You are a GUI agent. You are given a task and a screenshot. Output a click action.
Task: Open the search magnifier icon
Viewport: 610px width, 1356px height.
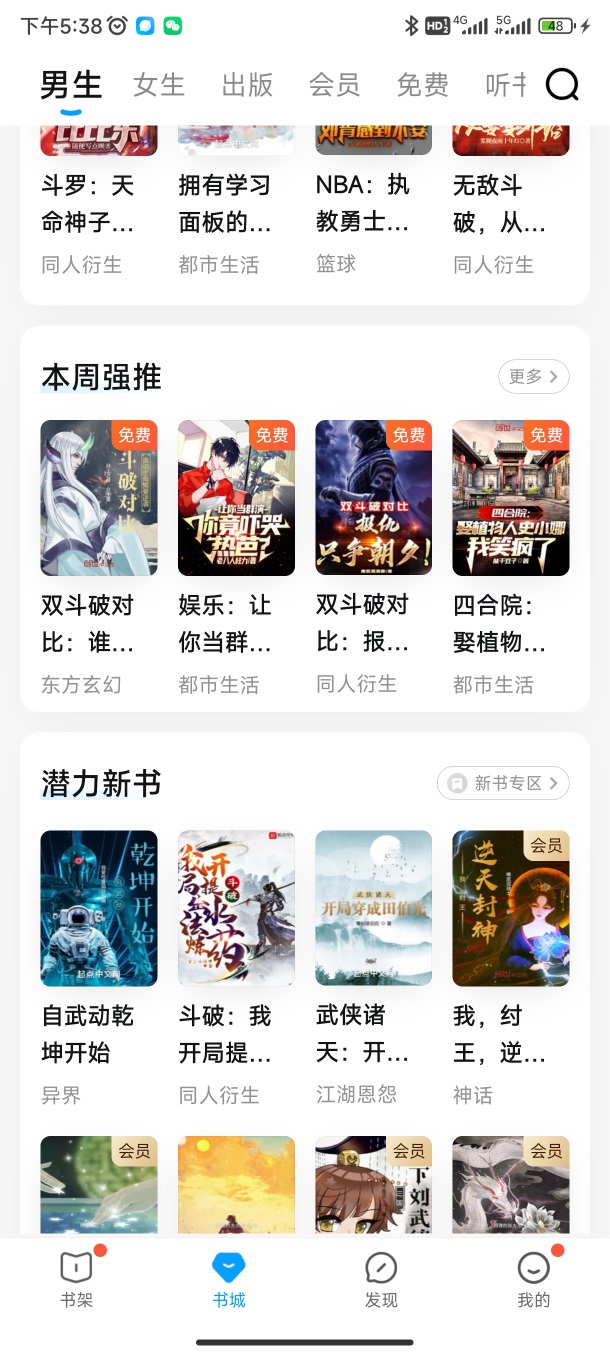[x=562, y=86]
